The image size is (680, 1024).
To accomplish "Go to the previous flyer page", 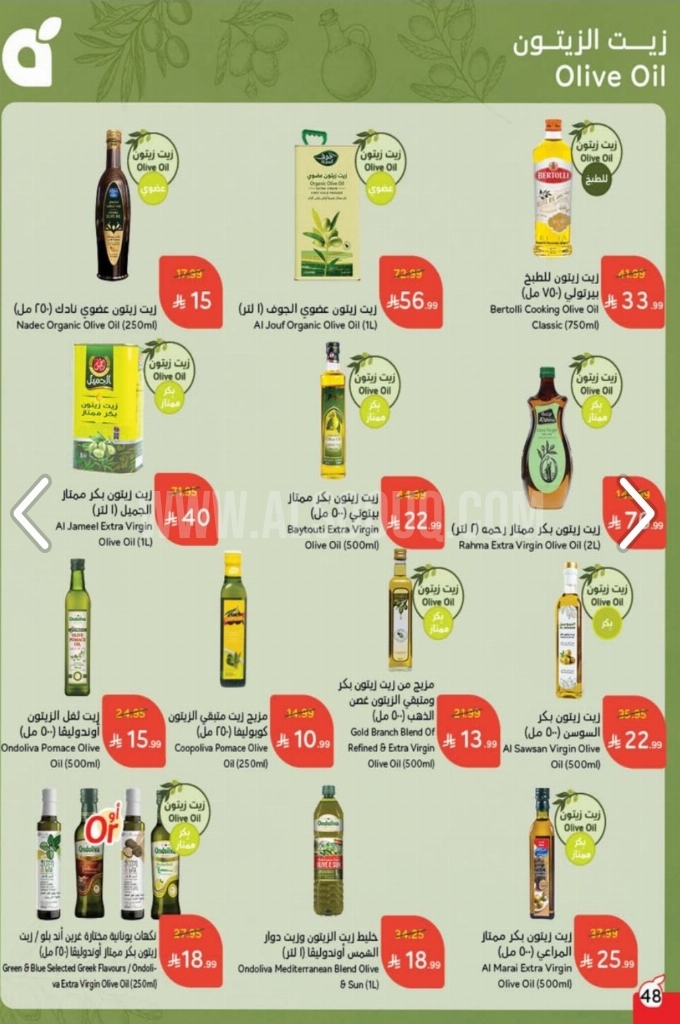I will click(x=32, y=513).
